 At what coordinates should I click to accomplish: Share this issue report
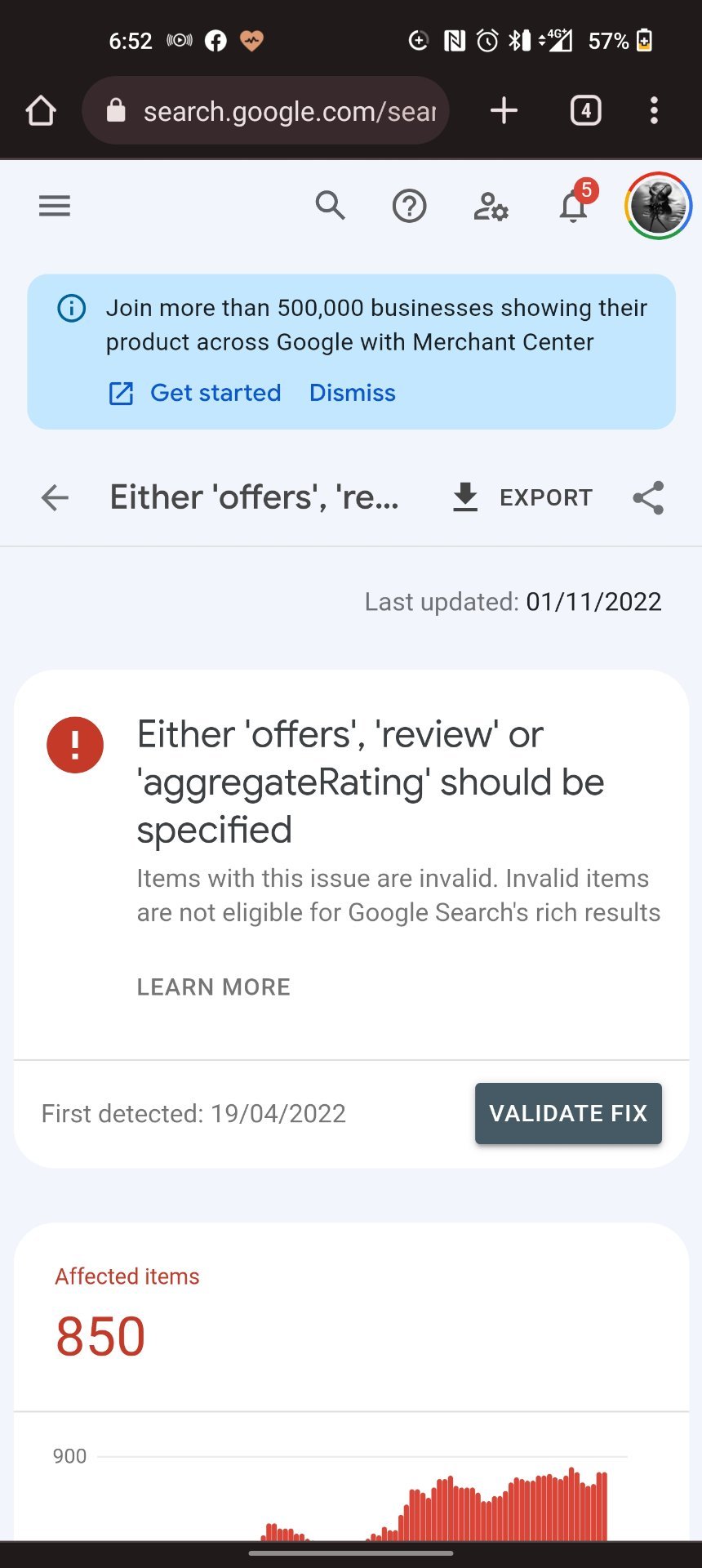(648, 497)
